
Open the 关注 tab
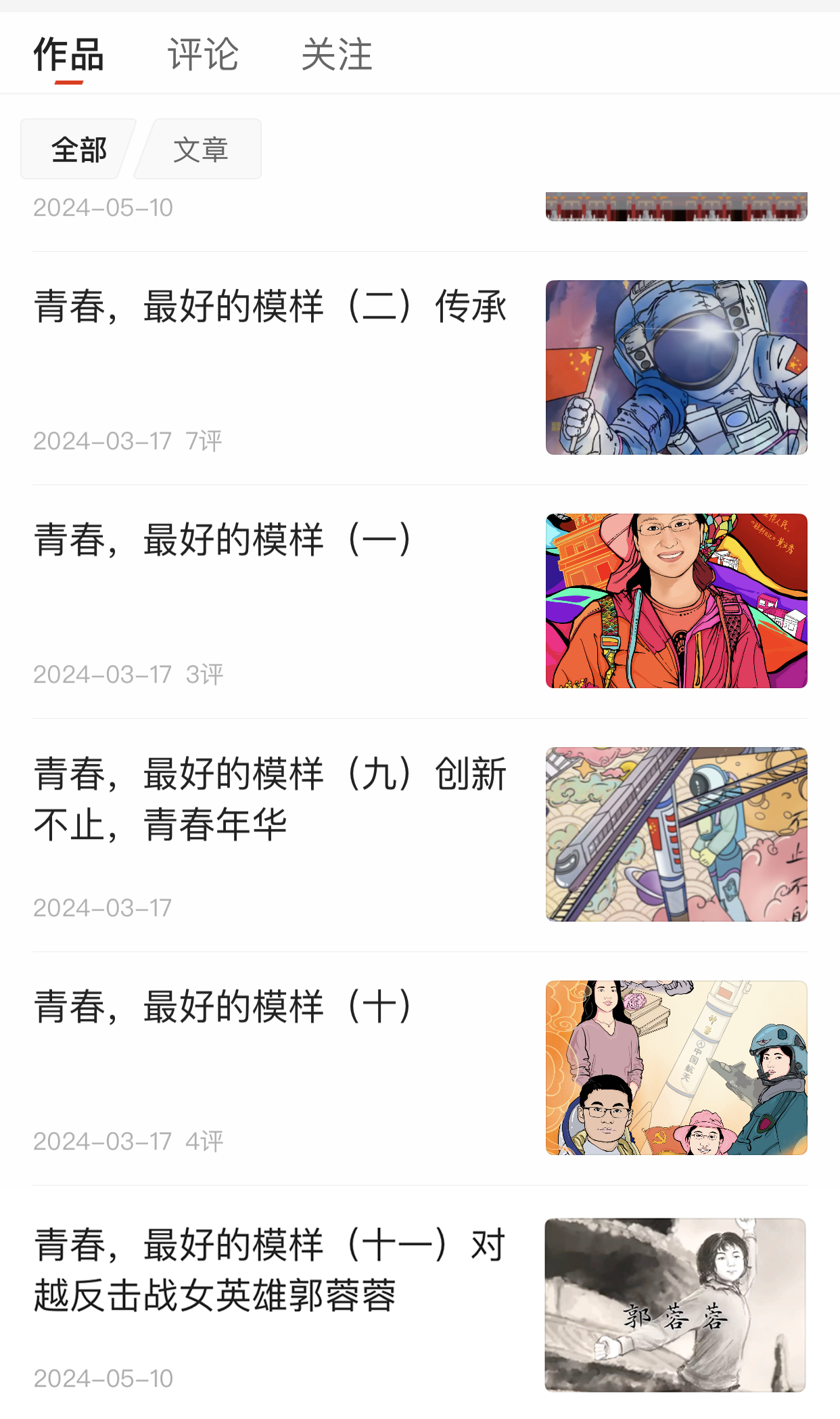[x=337, y=54]
